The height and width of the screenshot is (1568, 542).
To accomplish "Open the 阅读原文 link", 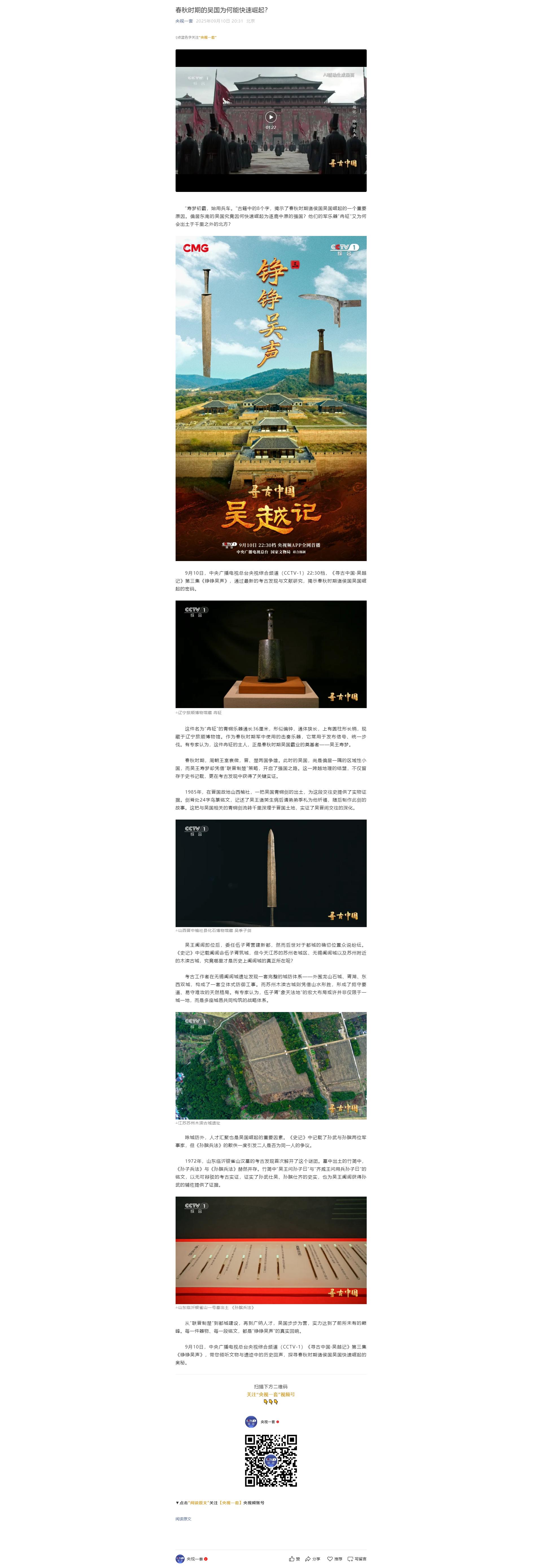I will pyautogui.click(x=183, y=1519).
